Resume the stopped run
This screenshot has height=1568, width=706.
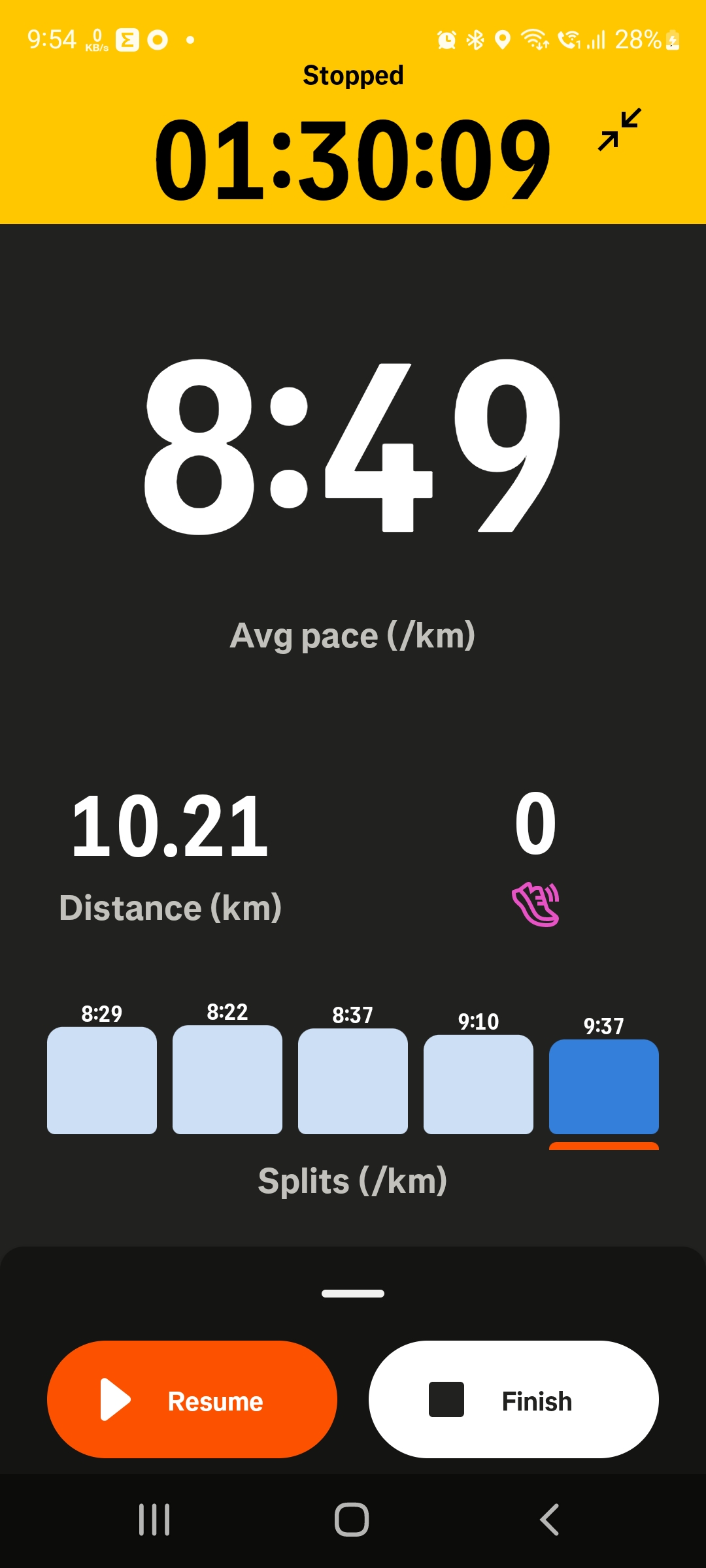coord(192,1399)
